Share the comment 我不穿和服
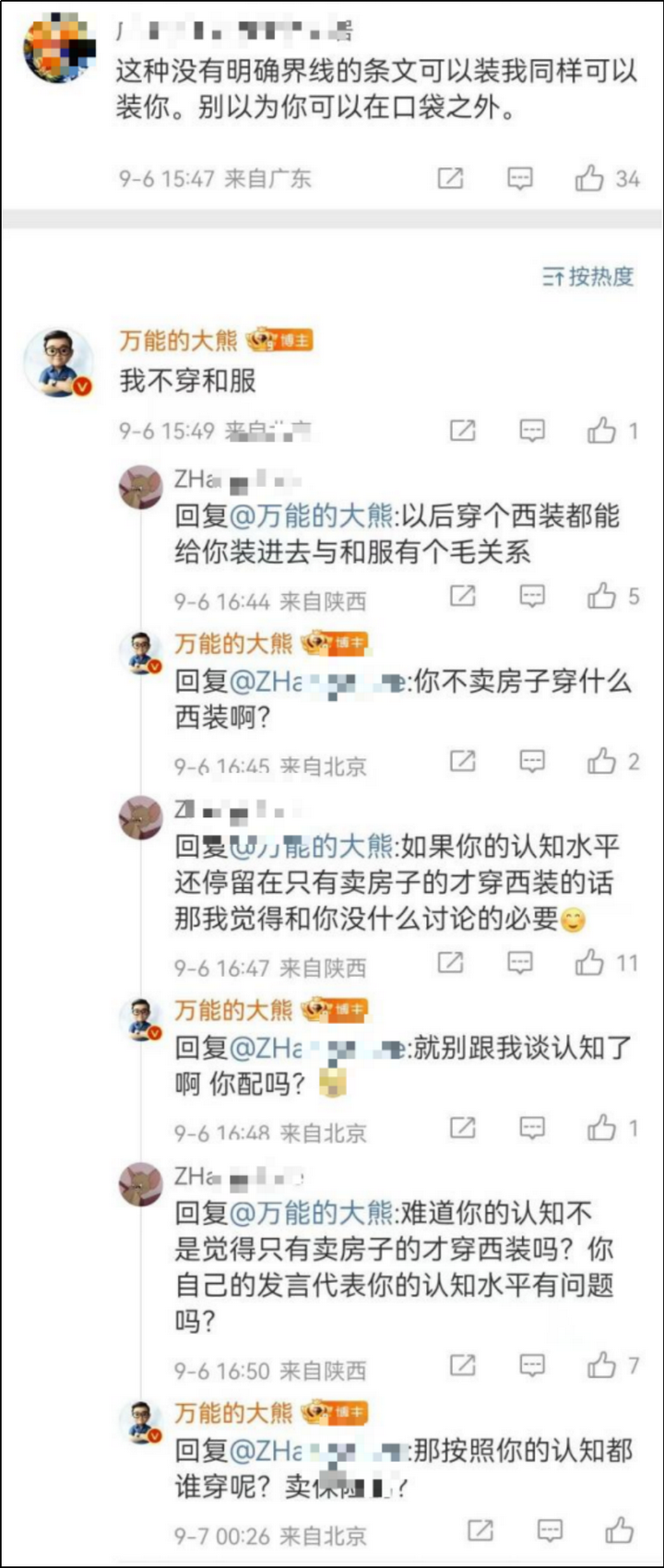Viewport: 664px width, 1568px height. click(x=462, y=430)
